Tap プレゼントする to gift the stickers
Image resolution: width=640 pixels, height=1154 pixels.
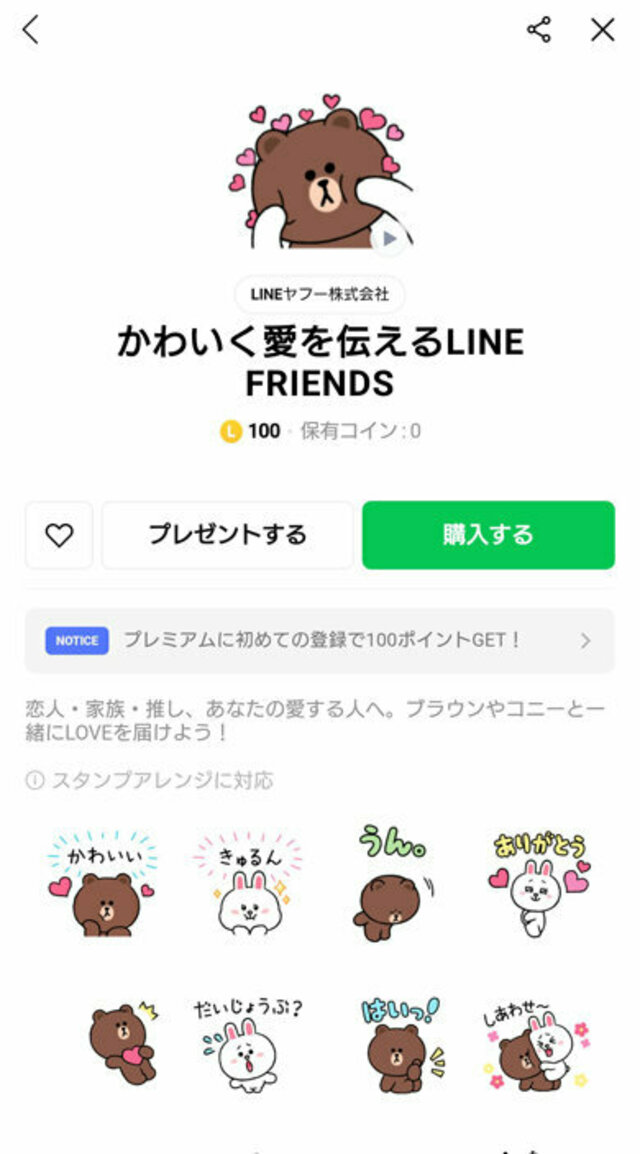(x=228, y=535)
